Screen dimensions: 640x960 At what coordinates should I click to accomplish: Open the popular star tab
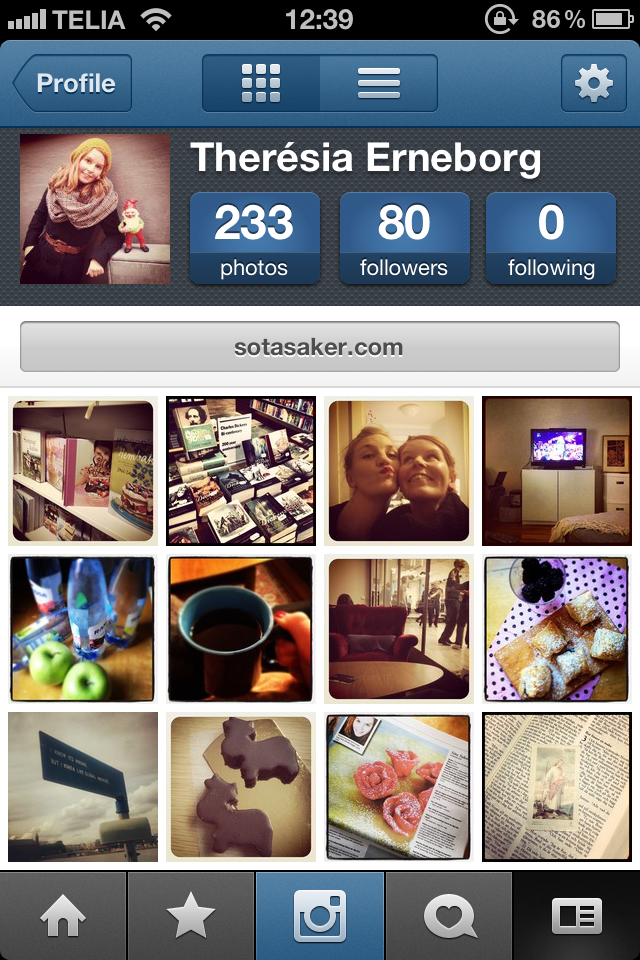pyautogui.click(x=191, y=916)
